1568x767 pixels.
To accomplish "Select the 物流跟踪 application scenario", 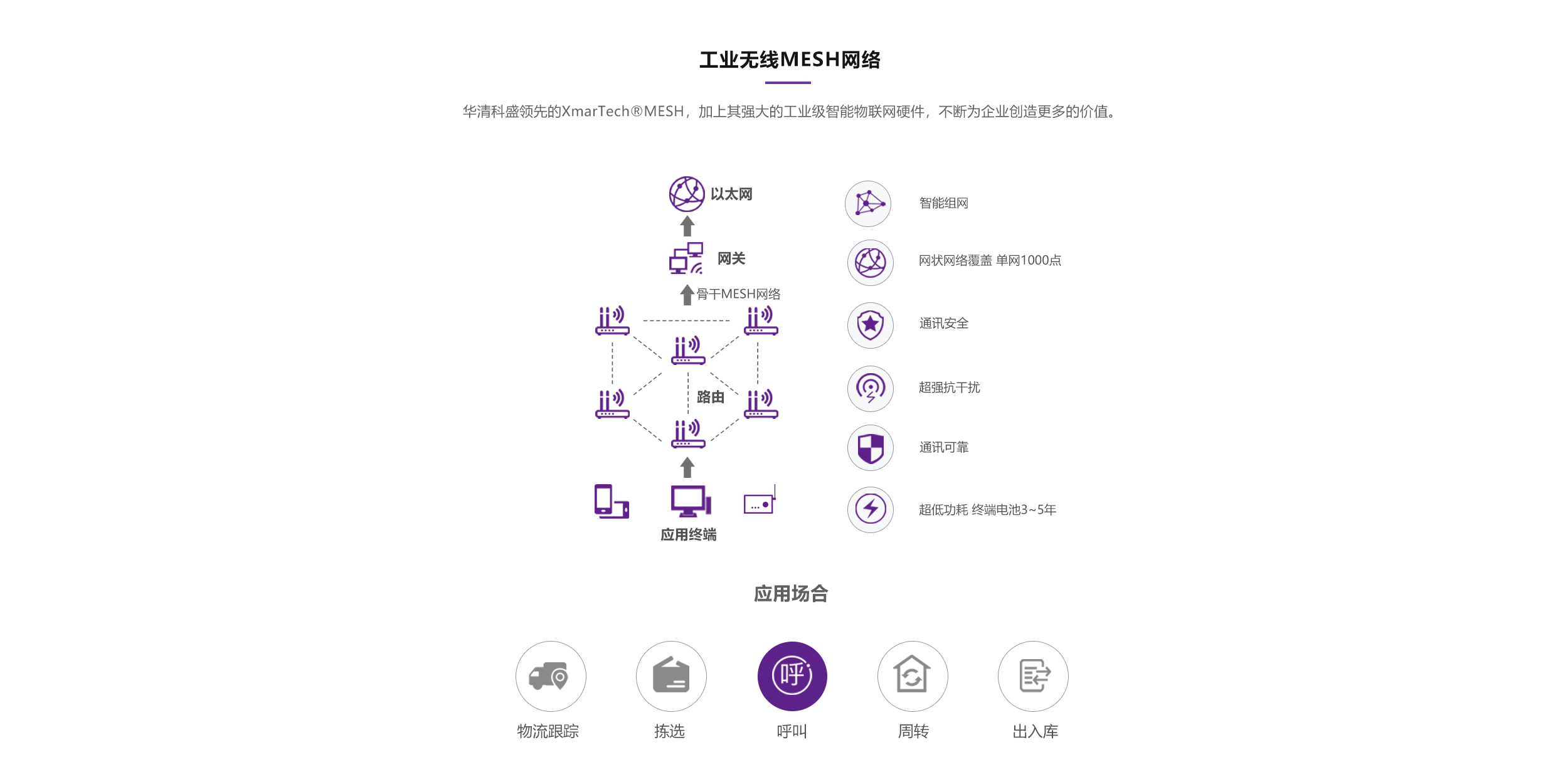I will click(x=550, y=676).
